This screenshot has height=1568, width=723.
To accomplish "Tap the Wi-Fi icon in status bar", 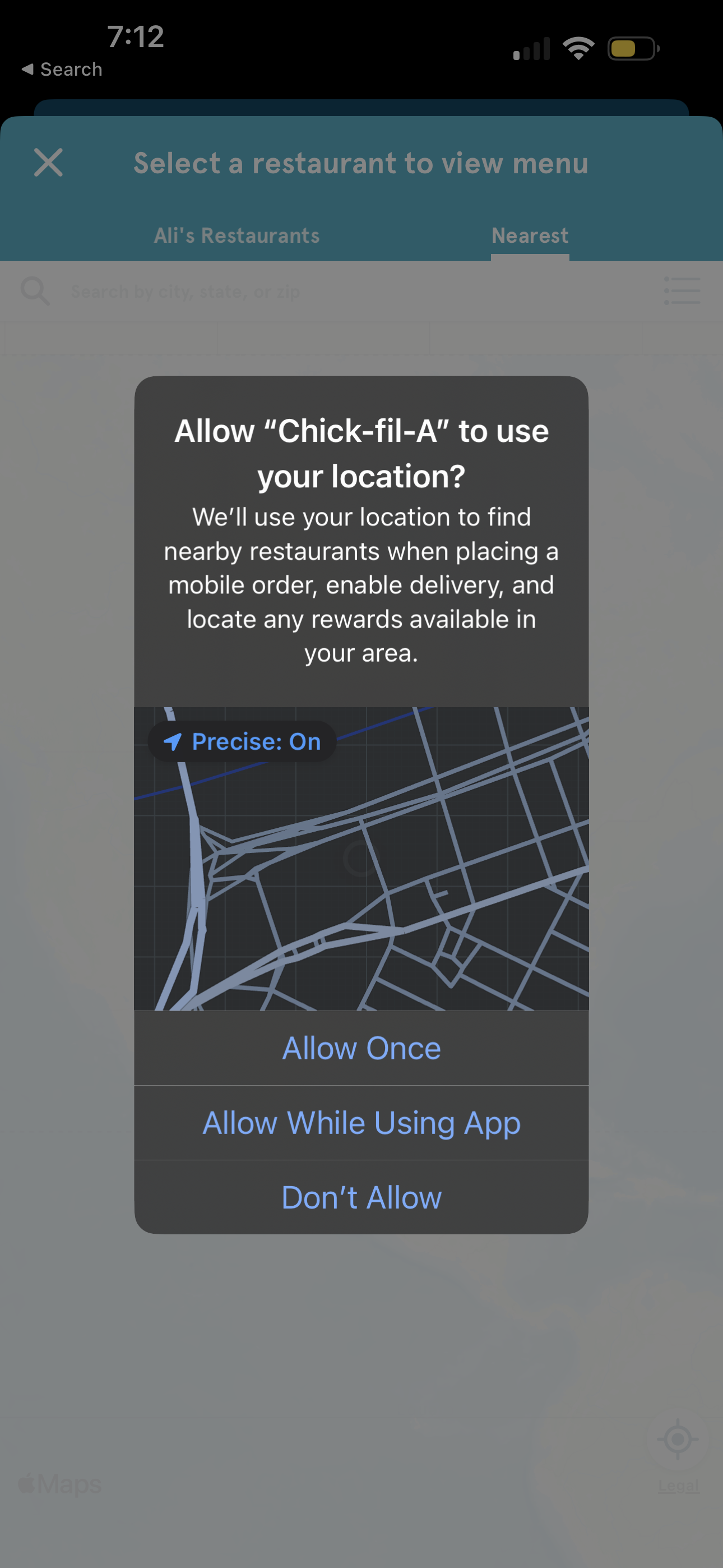I will [x=578, y=48].
